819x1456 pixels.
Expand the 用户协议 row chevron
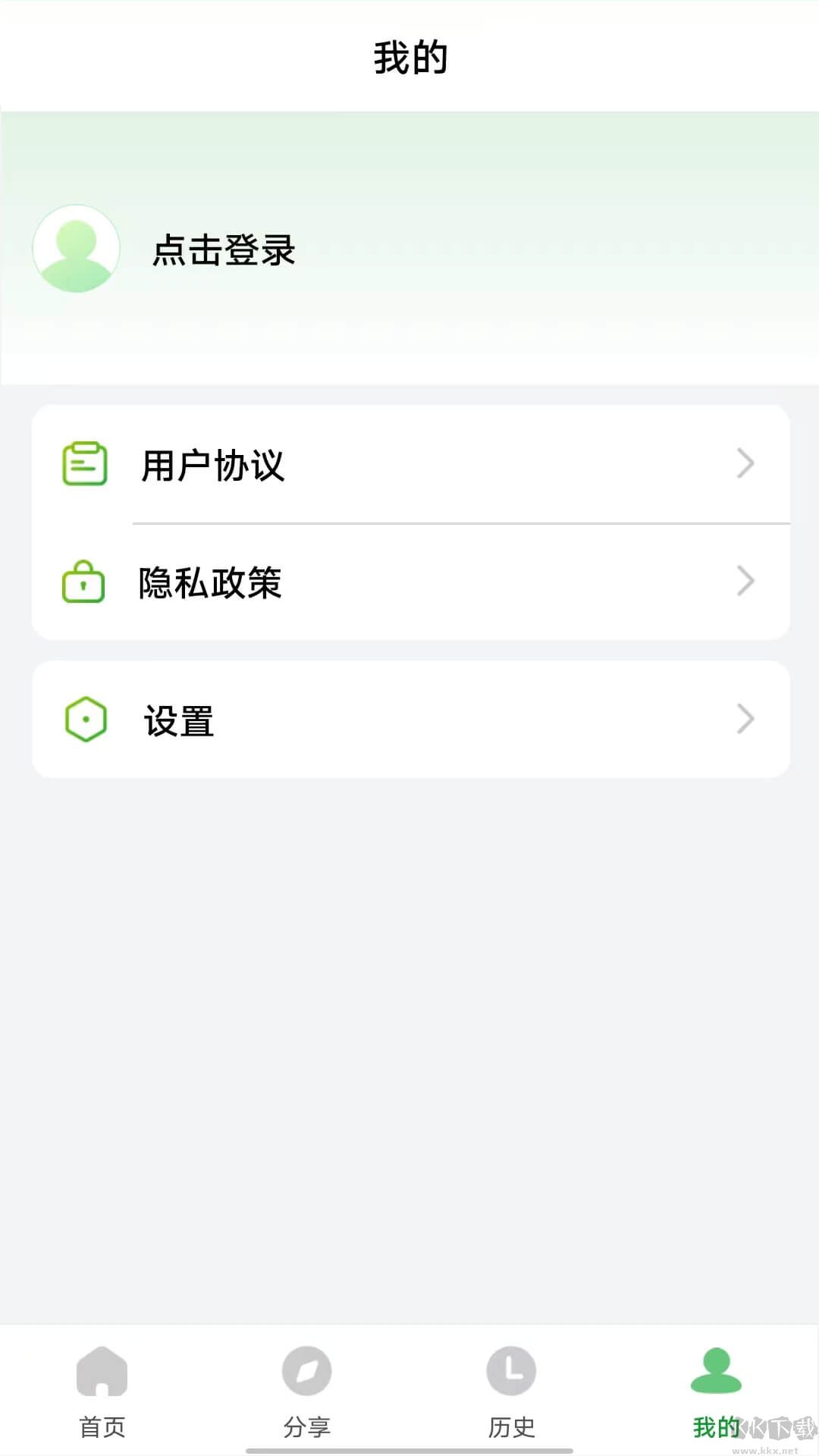point(746,463)
